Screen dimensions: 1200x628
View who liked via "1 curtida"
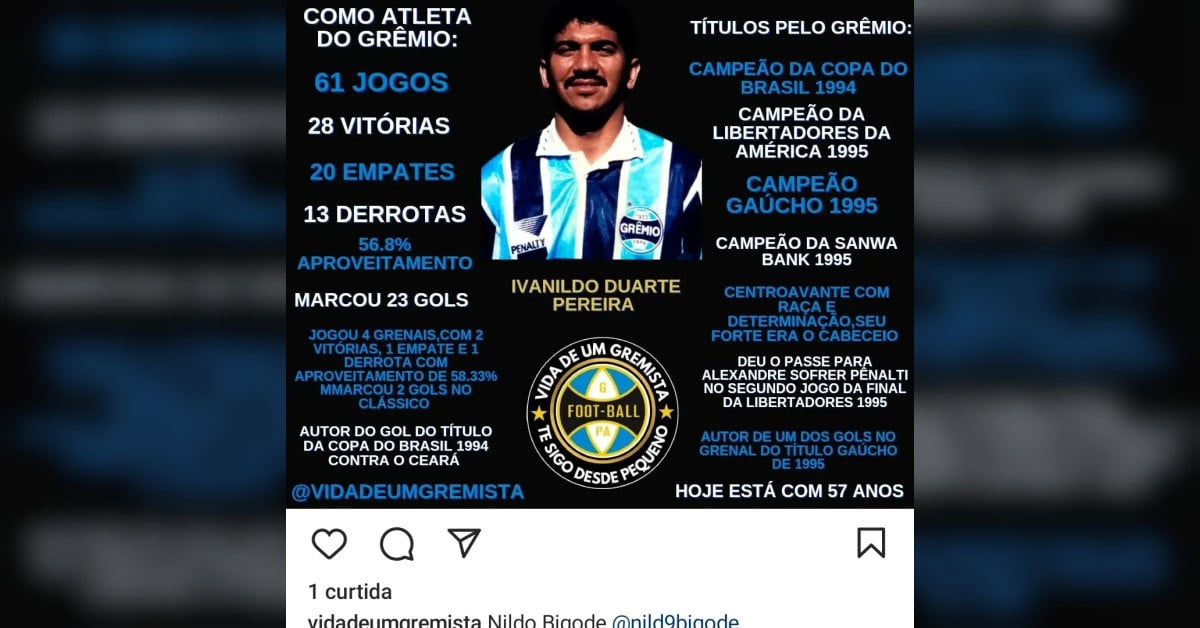point(350,592)
